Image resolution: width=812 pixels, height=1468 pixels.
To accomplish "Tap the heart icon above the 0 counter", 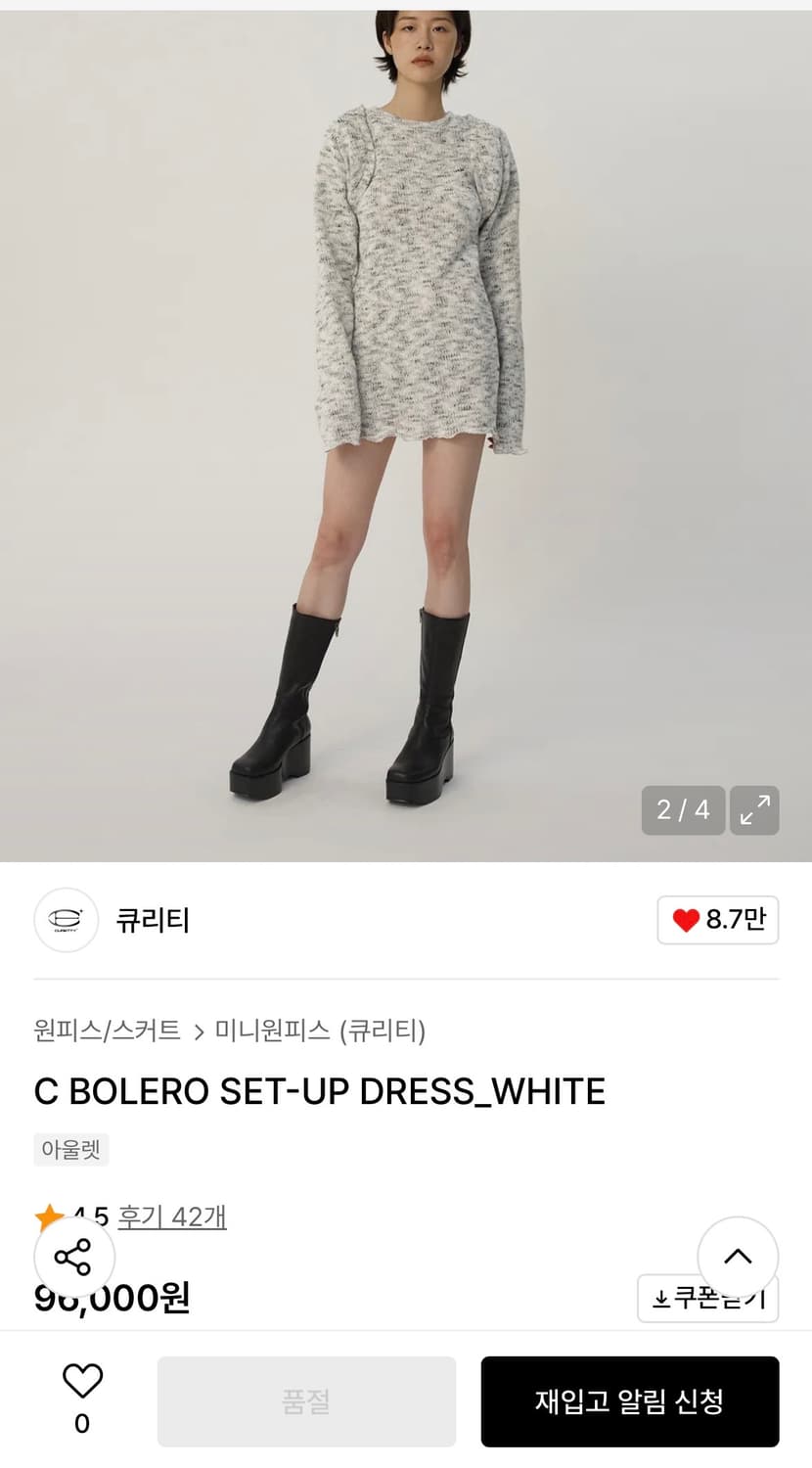I will pos(83,1383).
